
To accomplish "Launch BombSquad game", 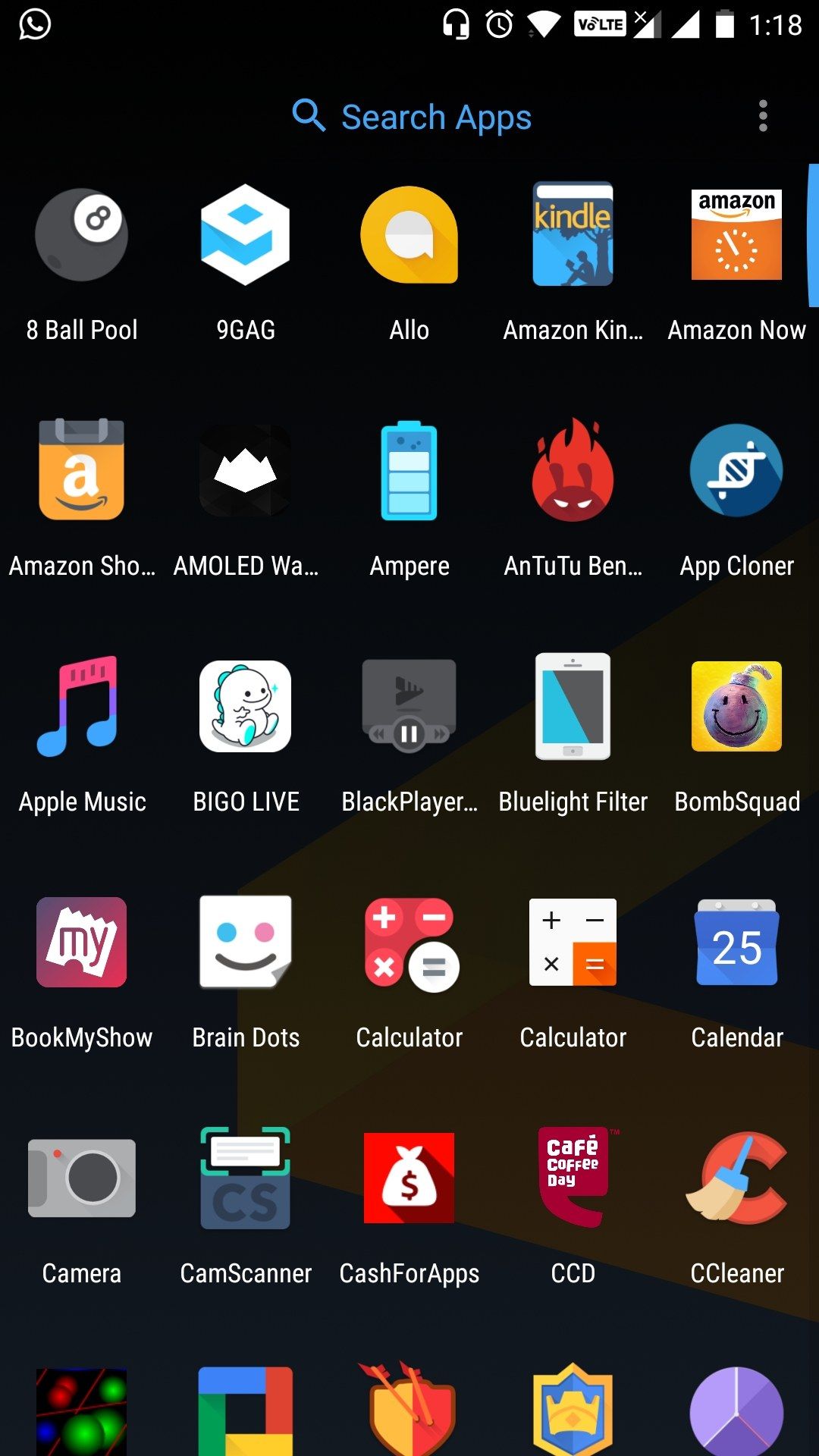I will pyautogui.click(x=736, y=707).
